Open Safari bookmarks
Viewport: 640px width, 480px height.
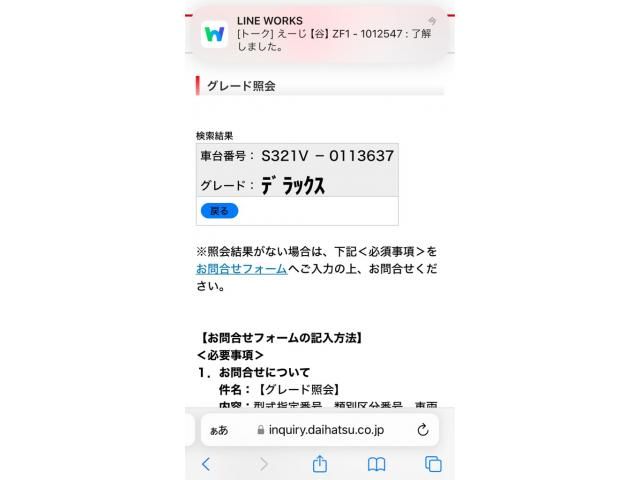click(x=377, y=464)
